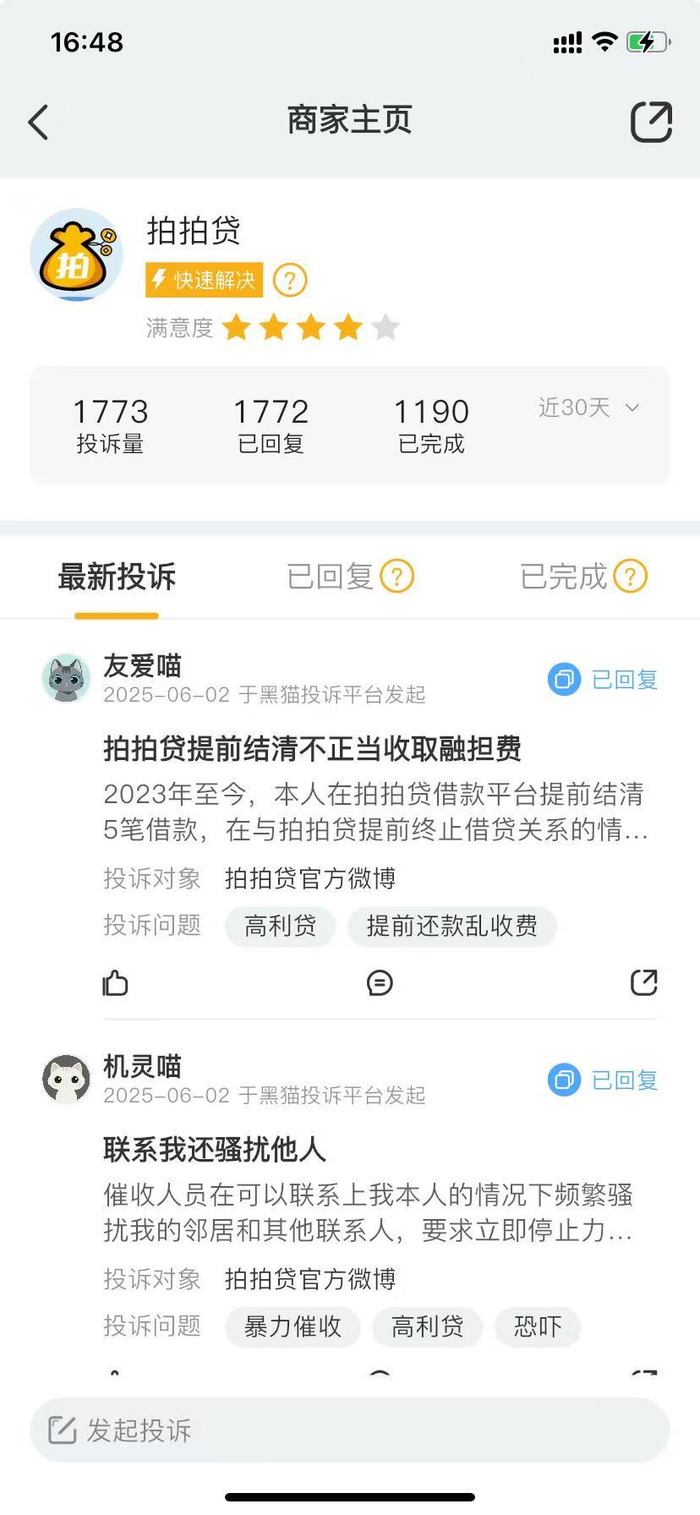The width and height of the screenshot is (700, 1515).
Task: Select the 提前还款乱收费 tag chip
Action: coord(452,926)
